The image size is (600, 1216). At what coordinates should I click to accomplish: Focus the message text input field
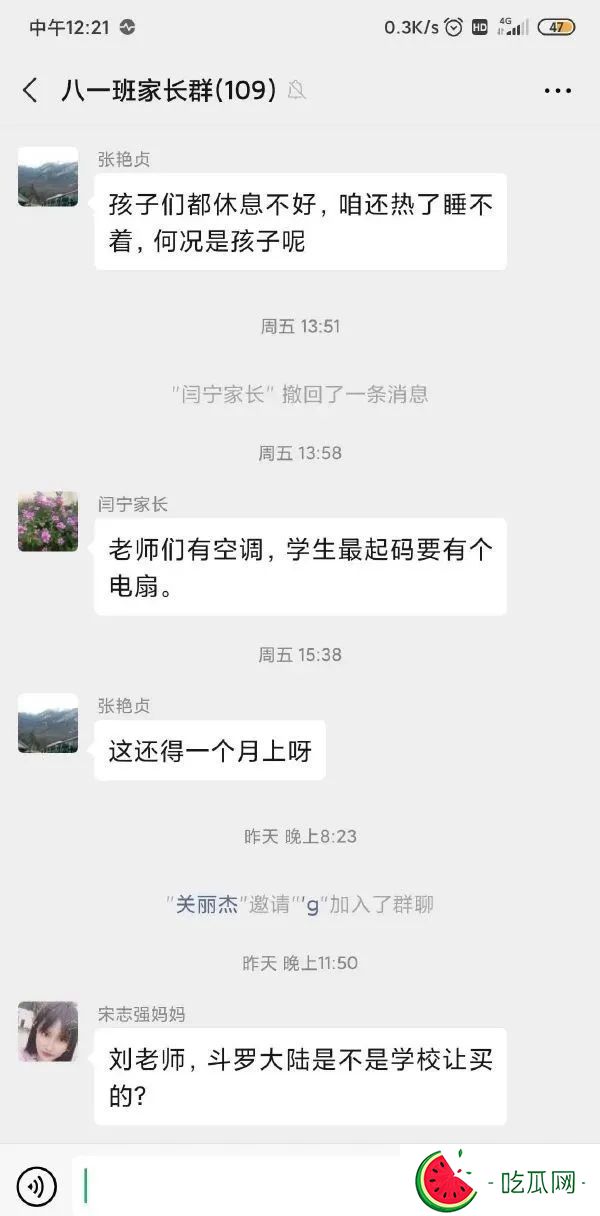240,1186
